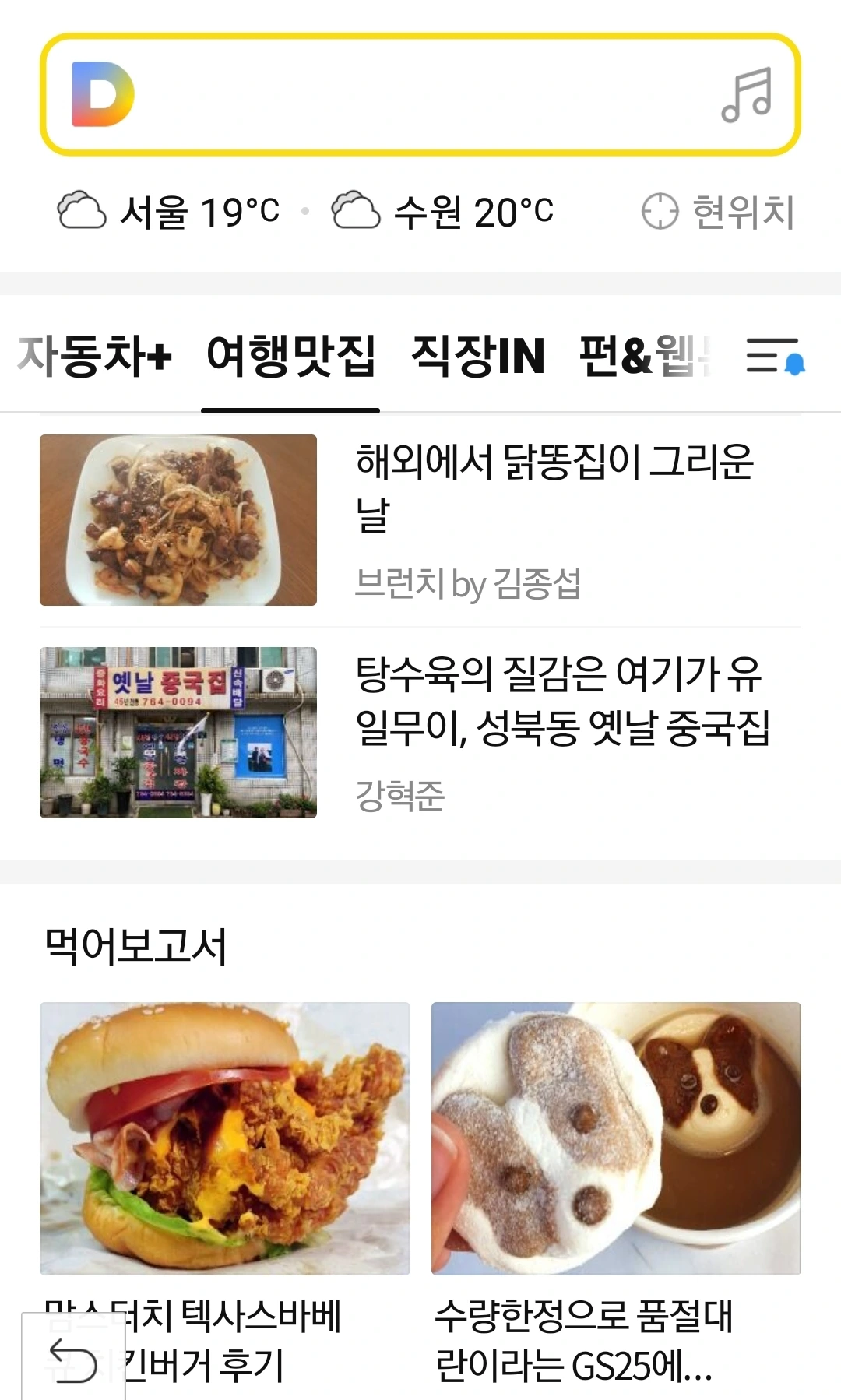The height and width of the screenshot is (1400, 841).
Task: Switch to the 자동차+ tab
Action: [x=95, y=356]
